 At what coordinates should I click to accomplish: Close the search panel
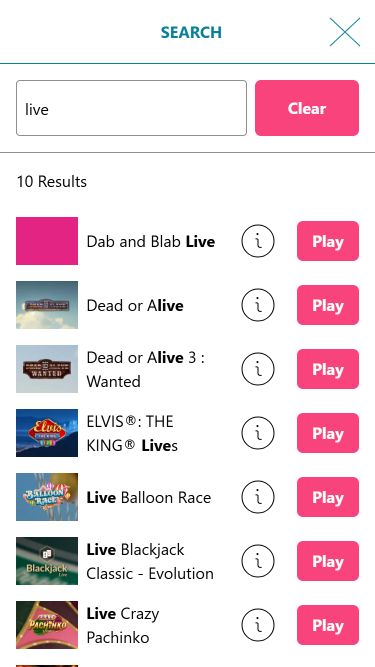tap(344, 32)
